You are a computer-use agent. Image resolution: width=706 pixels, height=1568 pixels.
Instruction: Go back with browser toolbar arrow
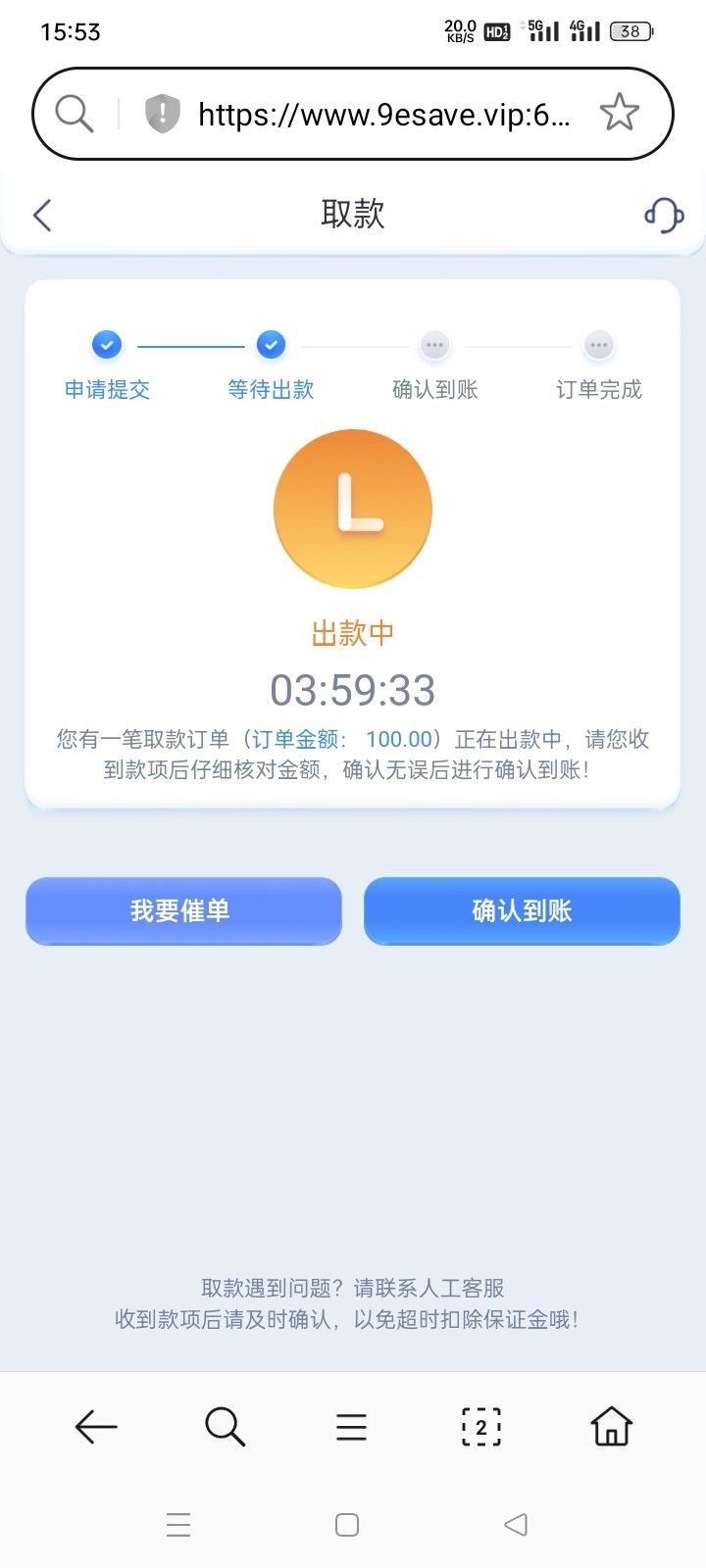coord(96,1427)
